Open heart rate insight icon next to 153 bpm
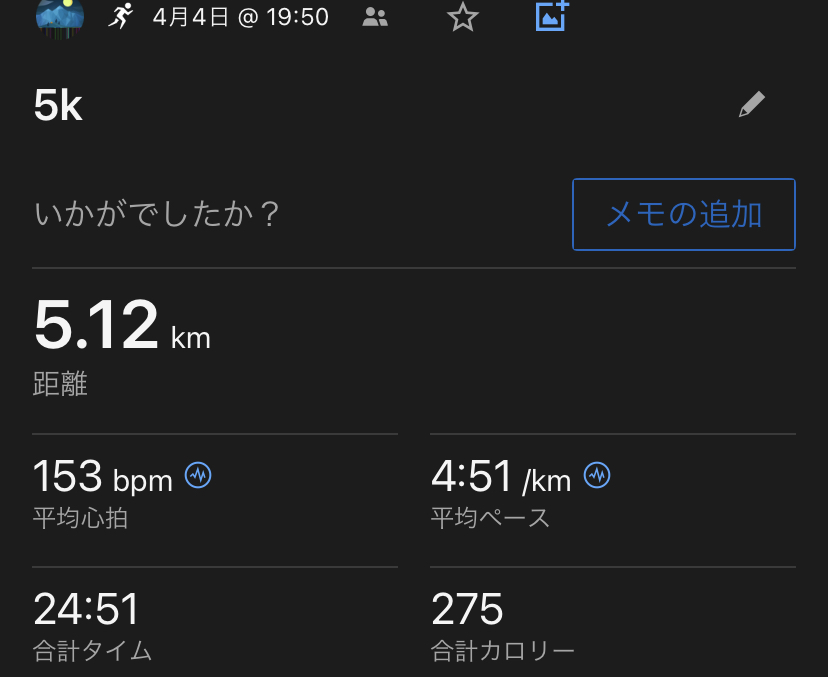Screen dimensions: 828x677 tap(198, 476)
